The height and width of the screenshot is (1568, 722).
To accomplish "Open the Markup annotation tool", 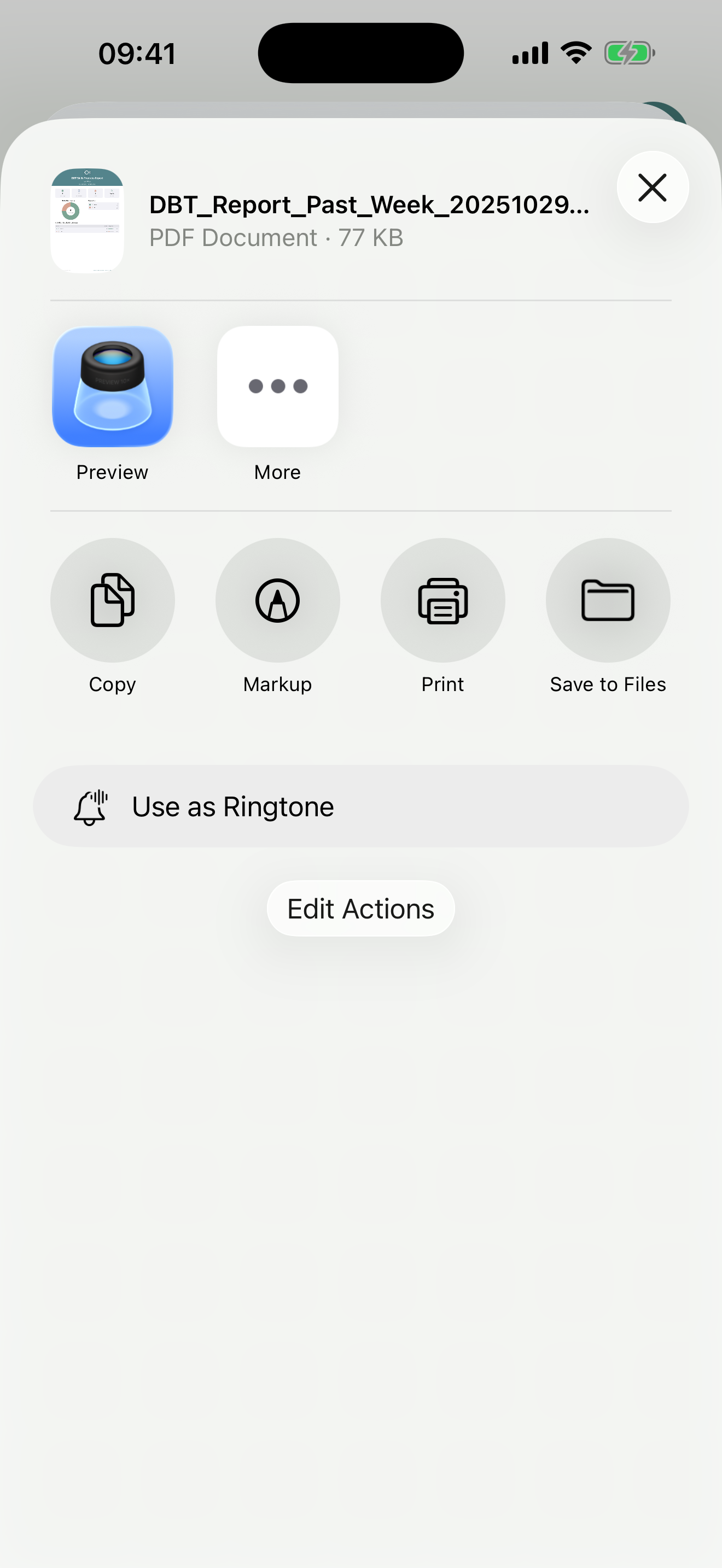I will (x=277, y=600).
